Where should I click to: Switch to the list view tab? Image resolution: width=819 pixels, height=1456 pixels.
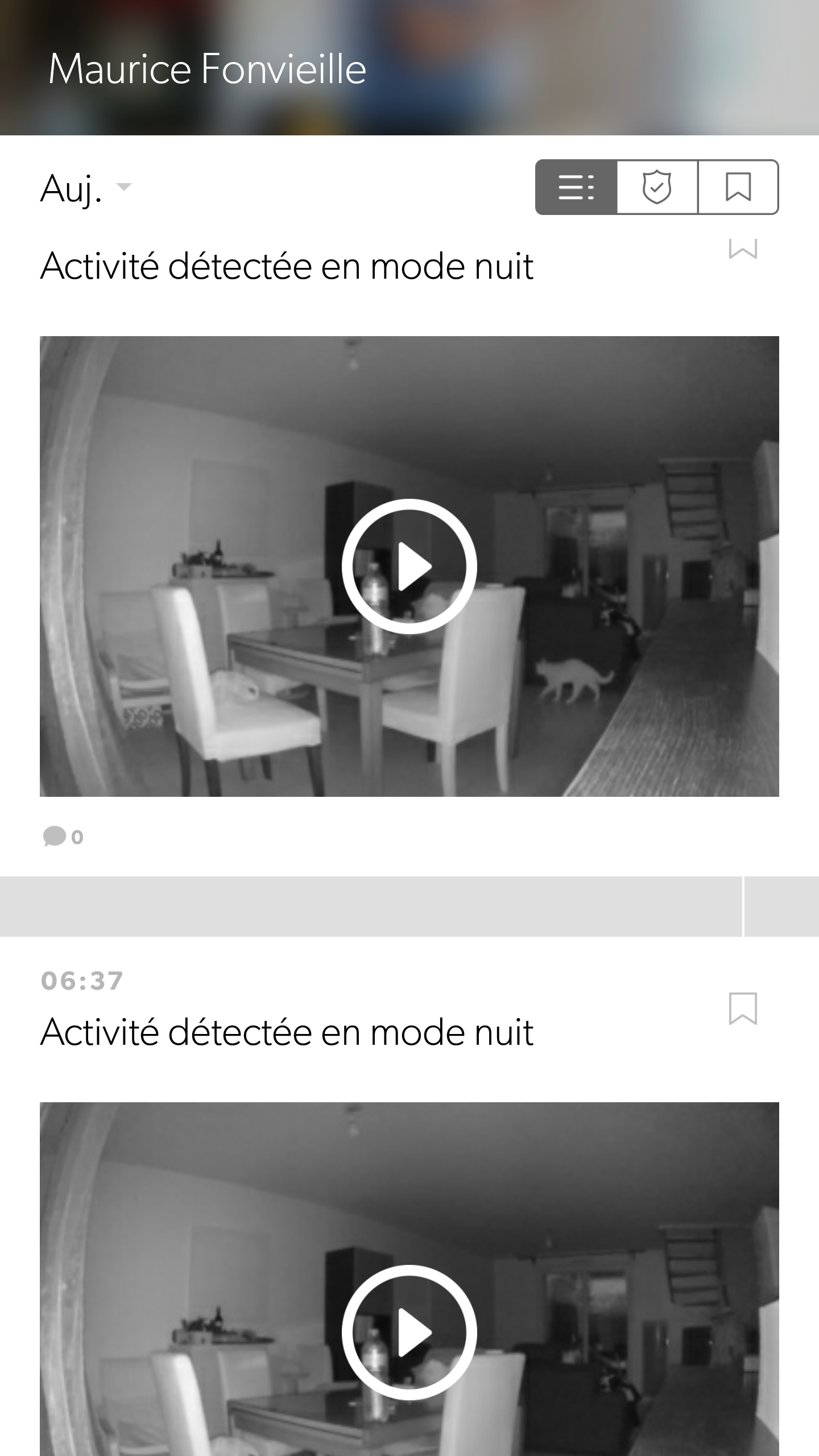(576, 187)
